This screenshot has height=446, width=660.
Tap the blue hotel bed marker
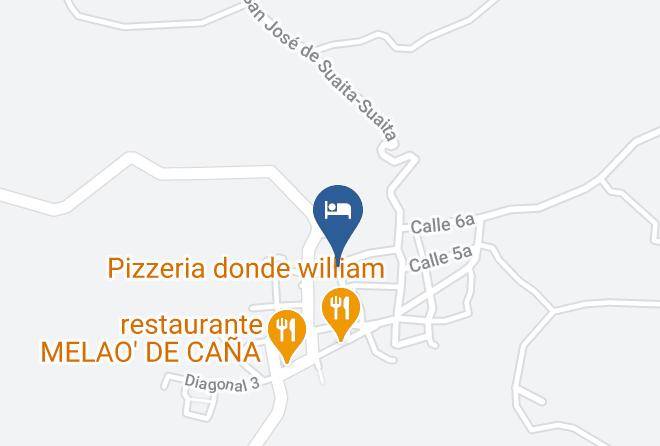tap(338, 212)
